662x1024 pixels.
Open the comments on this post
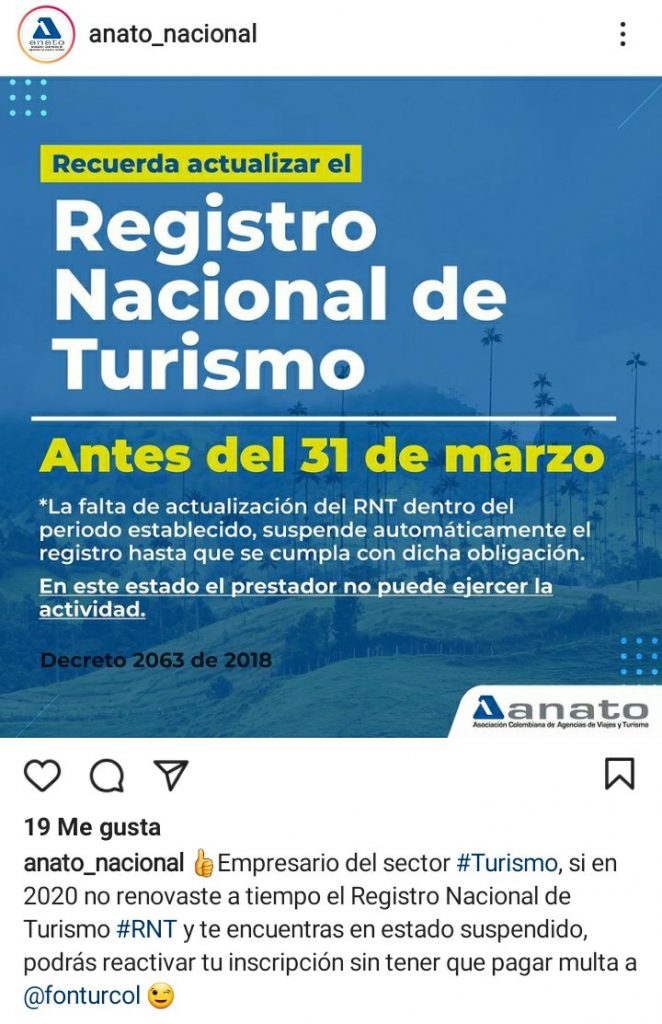pyautogui.click(x=106, y=775)
